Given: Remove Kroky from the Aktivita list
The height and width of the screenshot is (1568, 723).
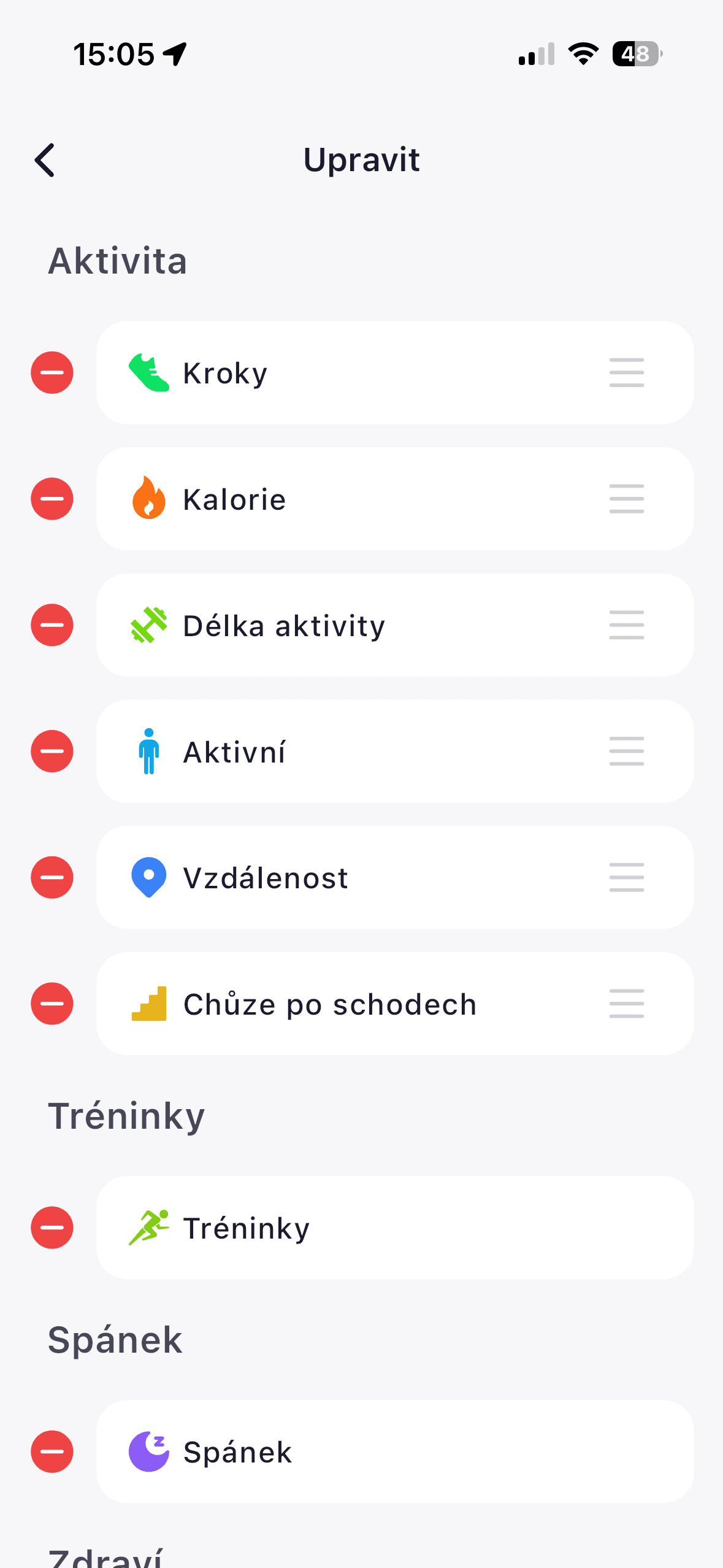Looking at the screenshot, I should 52,372.
